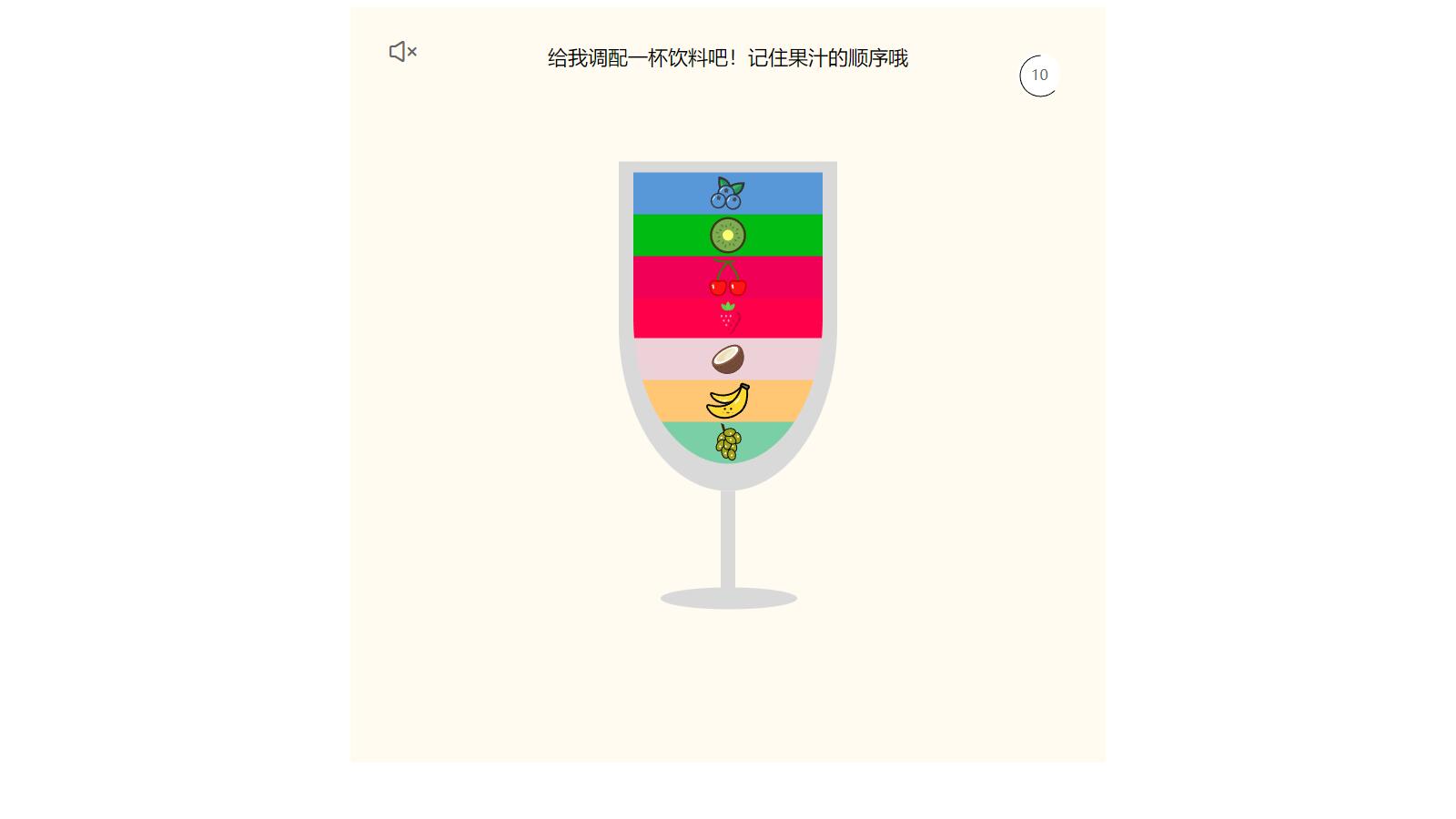This screenshot has width=1456, height=819.
Task: Unmute the game sound
Action: (x=402, y=52)
